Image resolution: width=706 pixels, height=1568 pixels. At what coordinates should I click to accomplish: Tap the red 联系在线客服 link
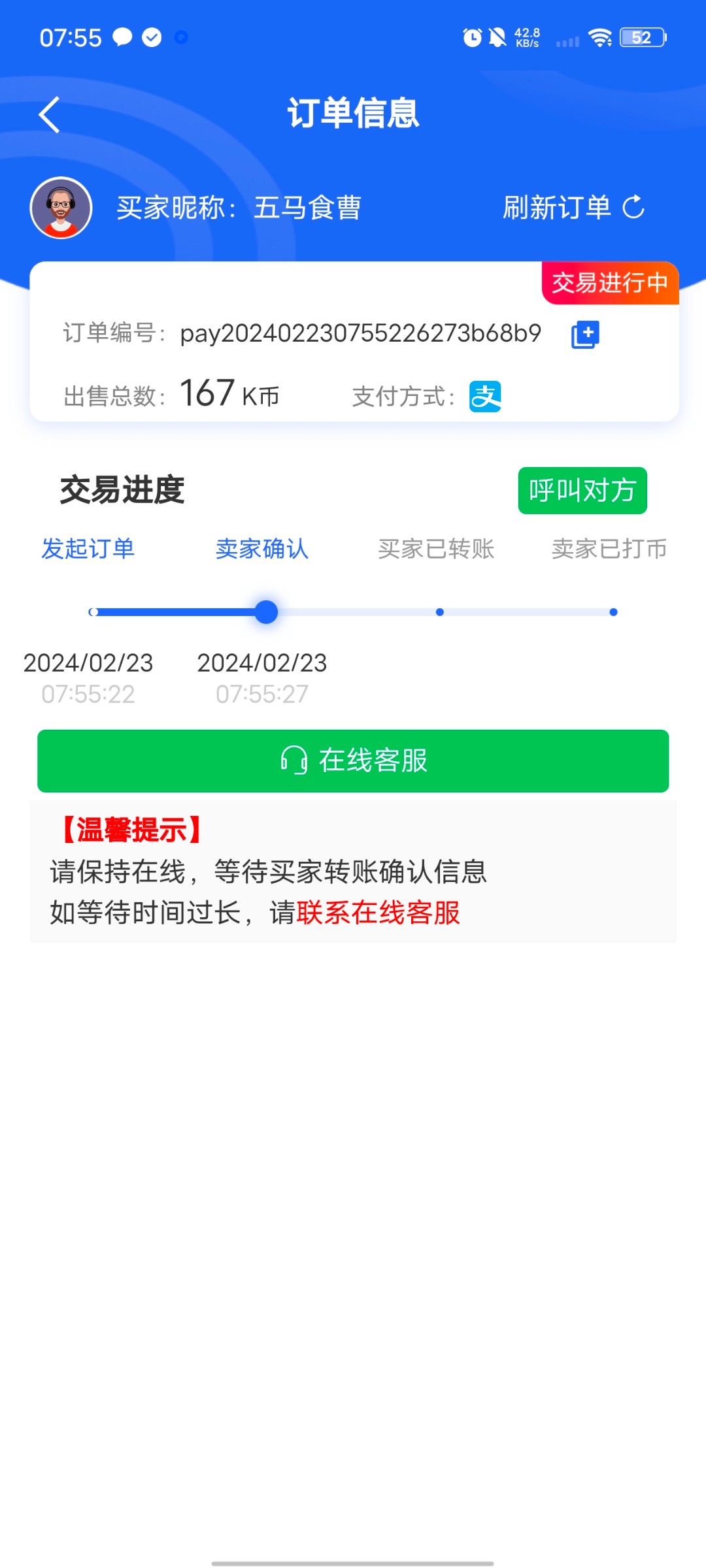[378, 913]
